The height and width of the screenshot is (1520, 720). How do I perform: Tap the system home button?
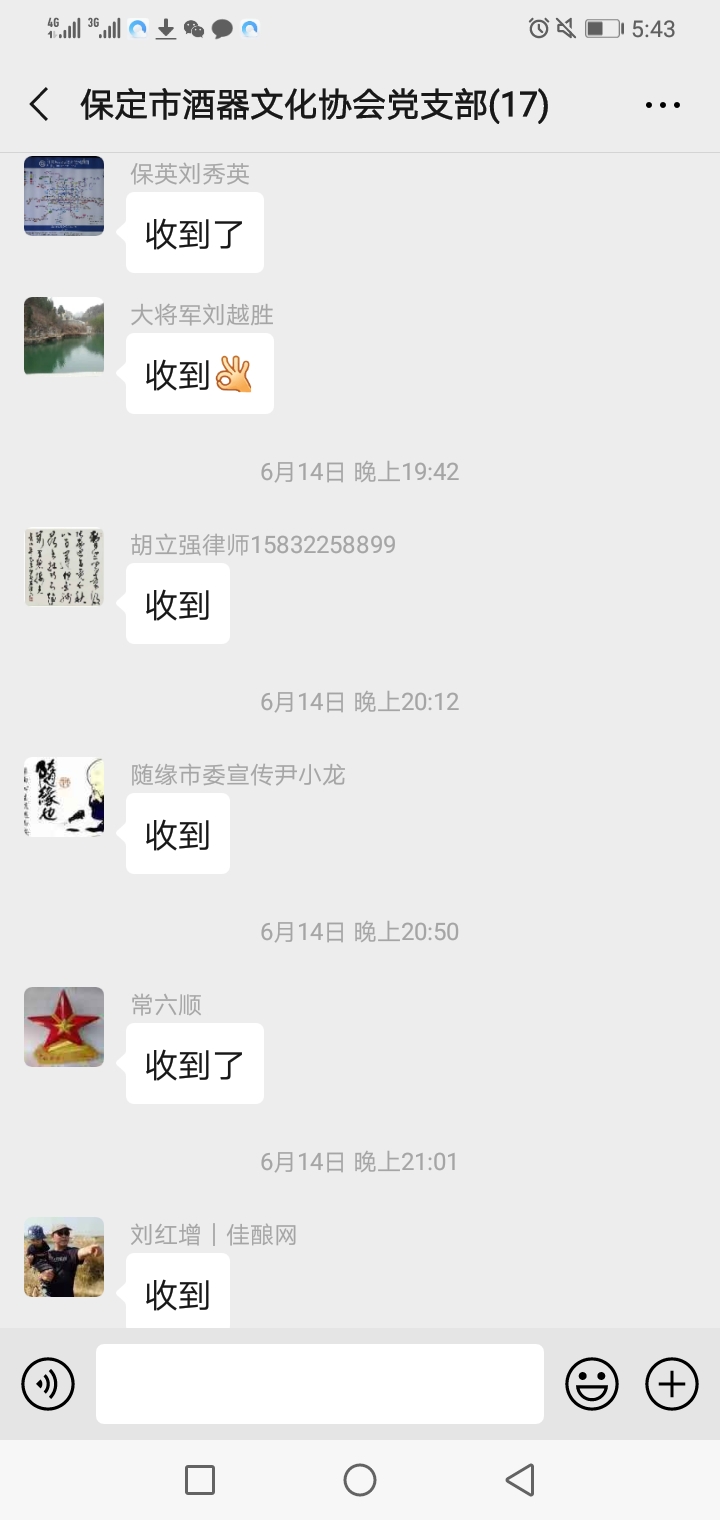coord(360,1480)
